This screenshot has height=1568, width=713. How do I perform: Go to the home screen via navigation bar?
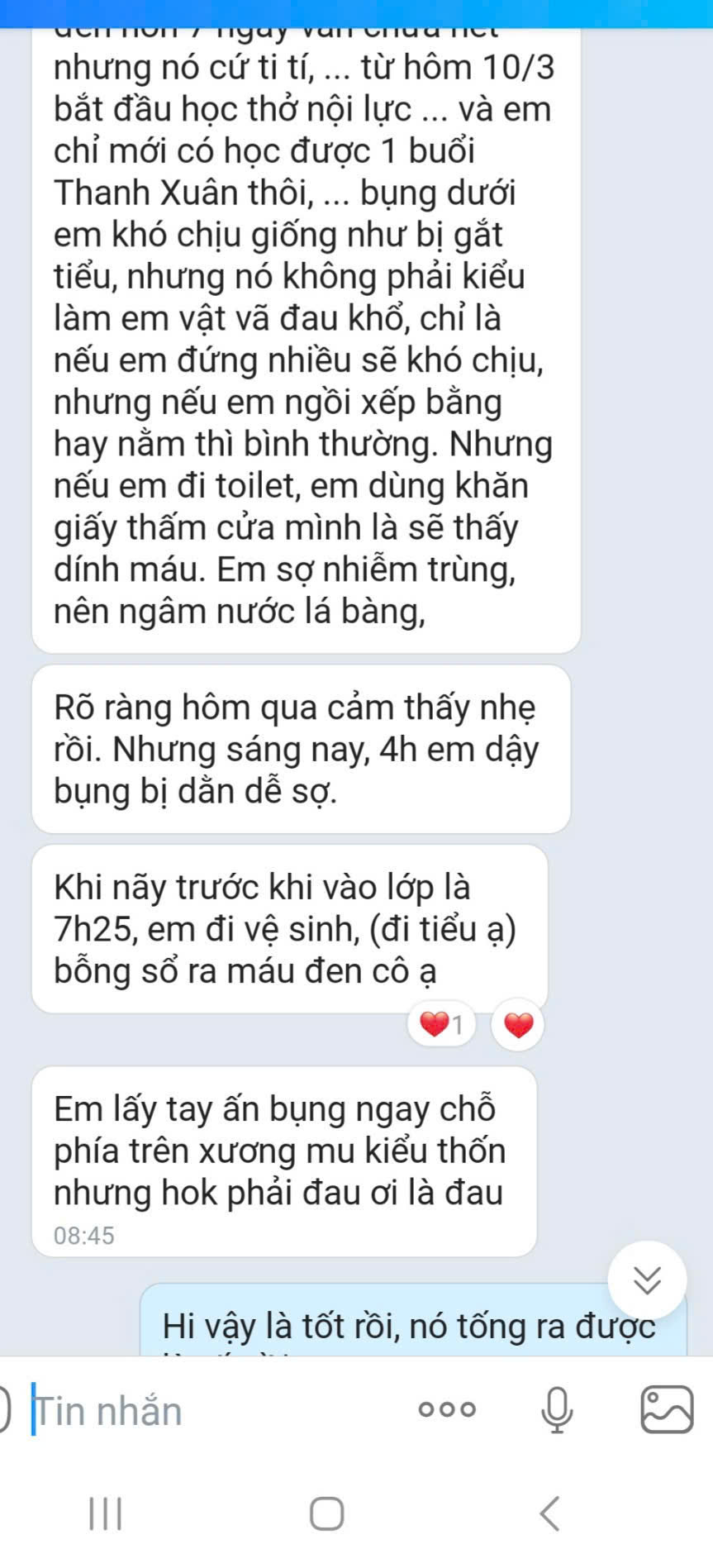coord(326,1513)
